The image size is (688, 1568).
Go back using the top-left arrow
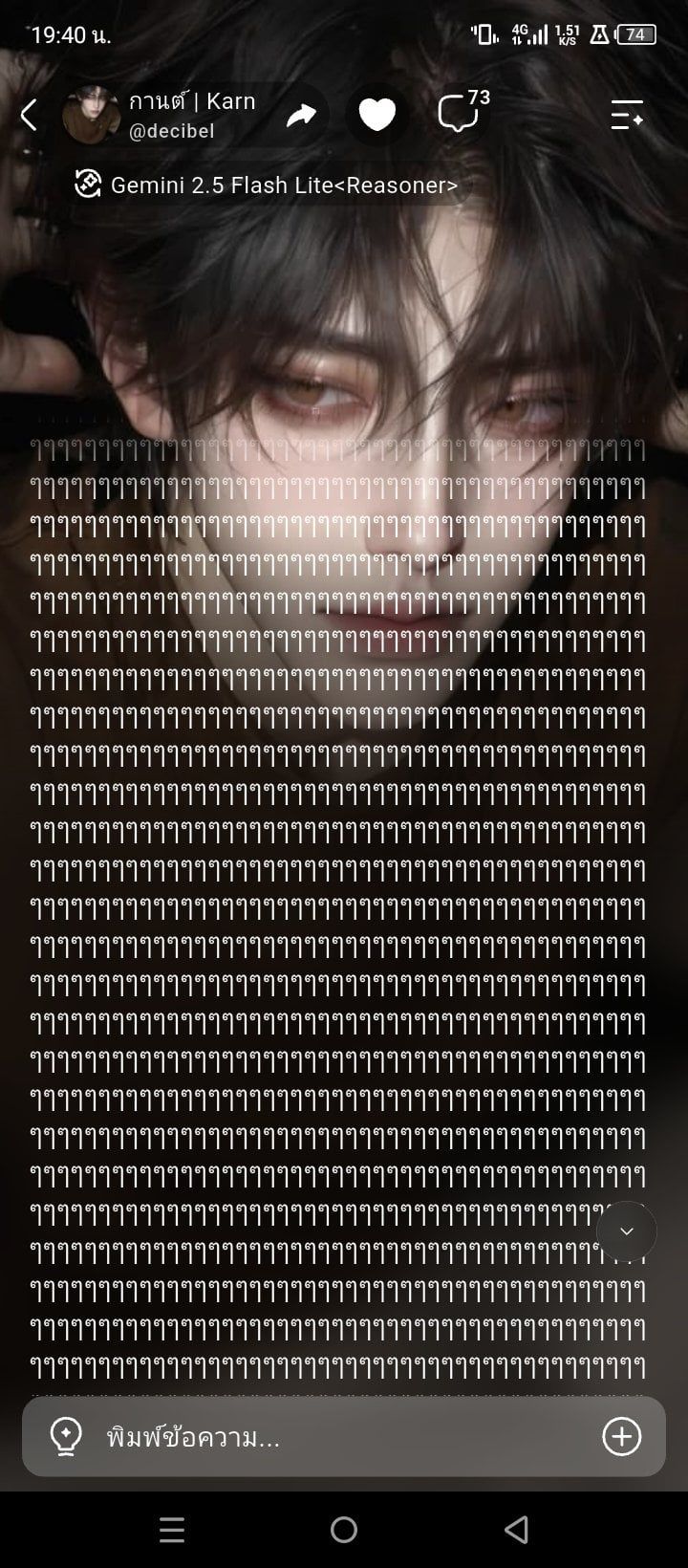29,116
